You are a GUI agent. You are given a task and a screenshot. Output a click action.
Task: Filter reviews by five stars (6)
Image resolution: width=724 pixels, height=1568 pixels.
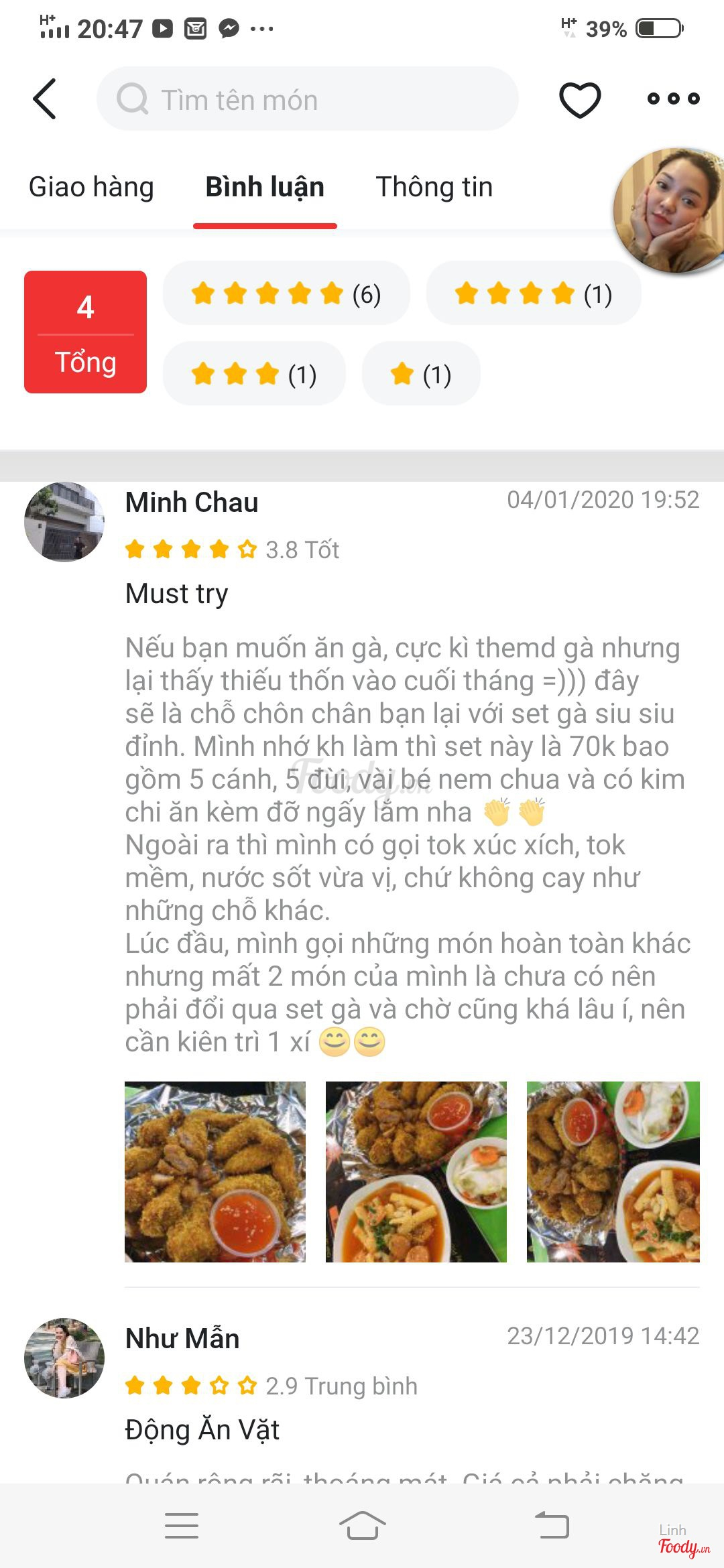tap(286, 293)
